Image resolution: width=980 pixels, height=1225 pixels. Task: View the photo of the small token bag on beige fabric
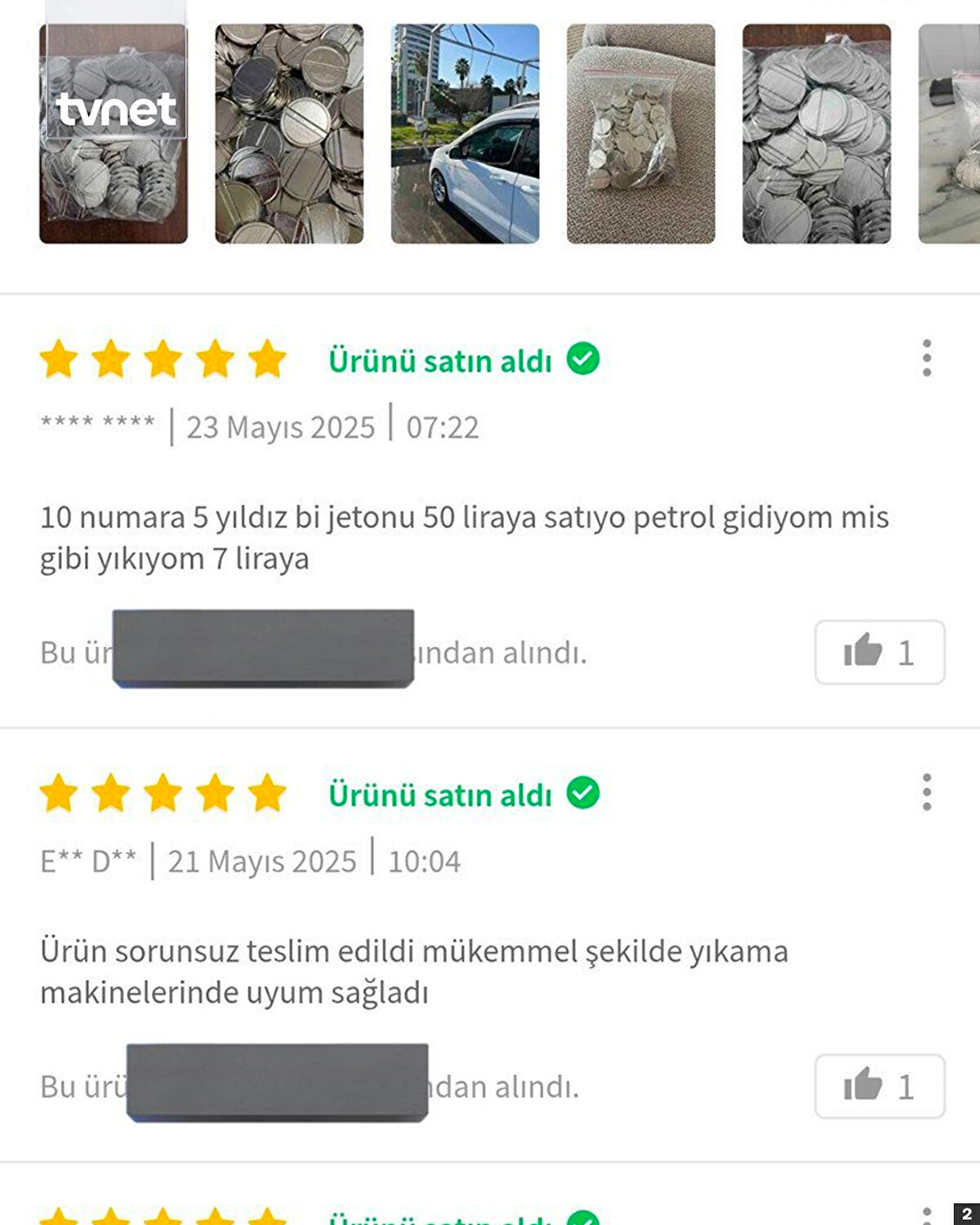(x=640, y=134)
